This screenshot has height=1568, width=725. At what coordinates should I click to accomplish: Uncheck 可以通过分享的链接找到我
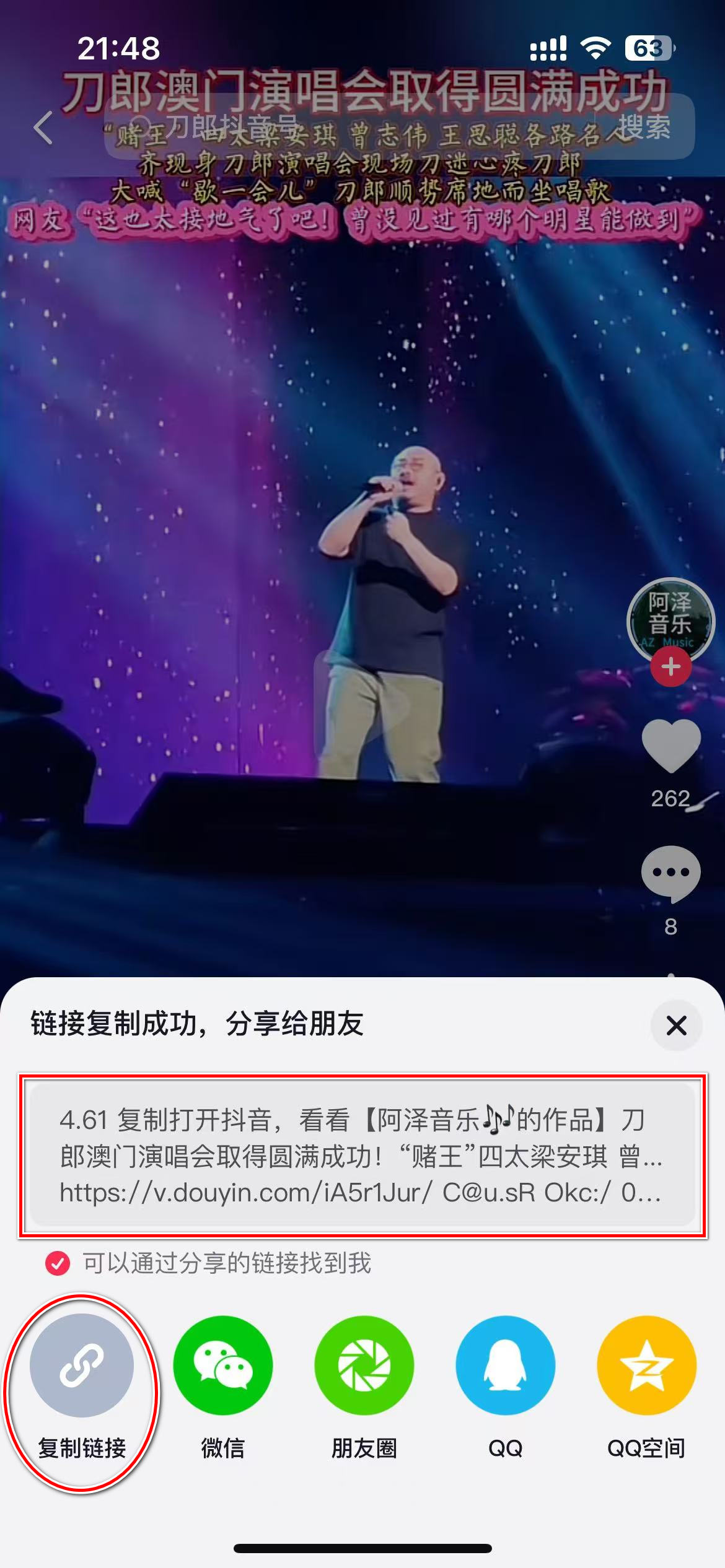pos(58,1263)
